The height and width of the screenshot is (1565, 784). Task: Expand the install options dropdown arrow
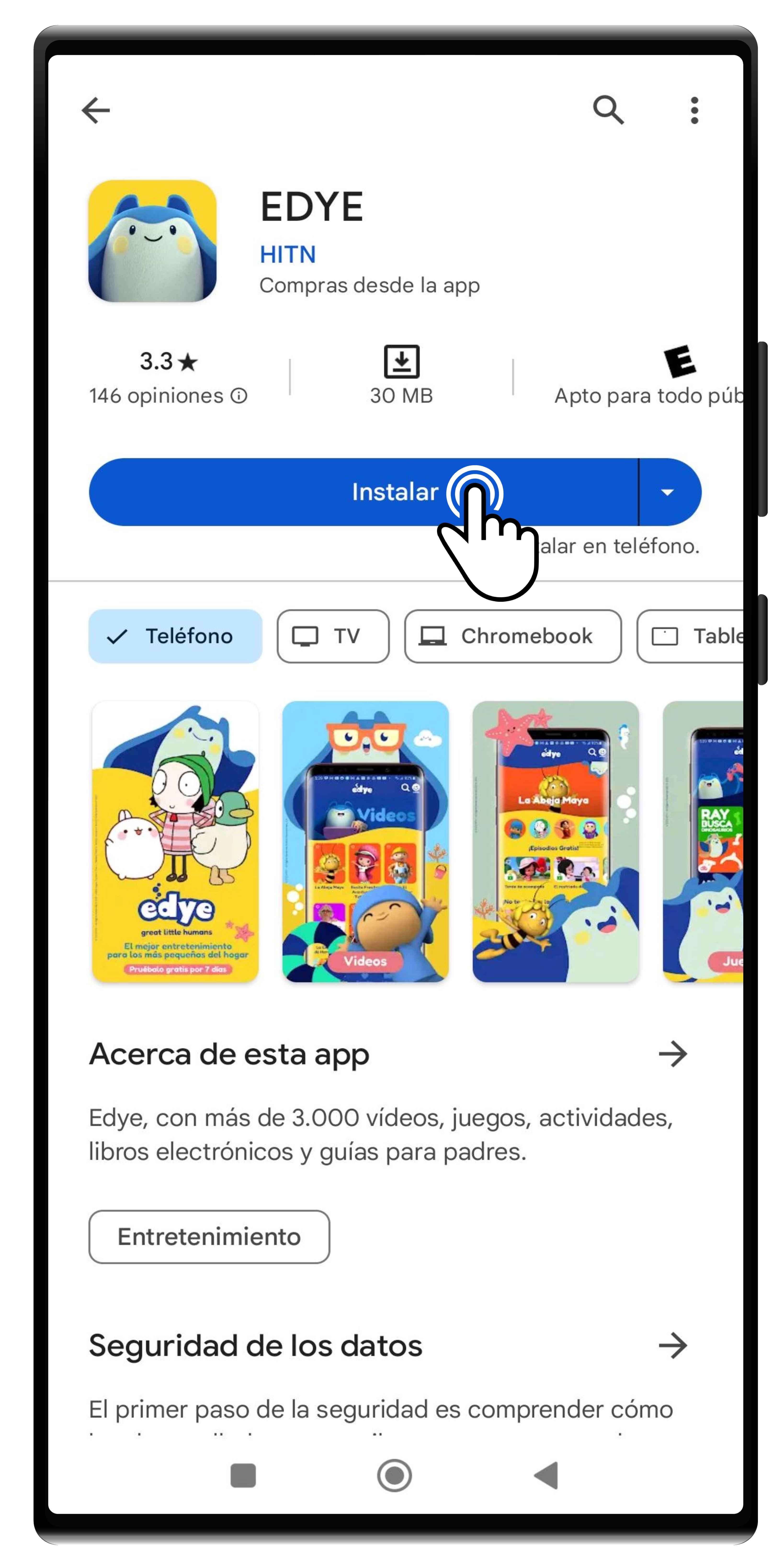667,492
